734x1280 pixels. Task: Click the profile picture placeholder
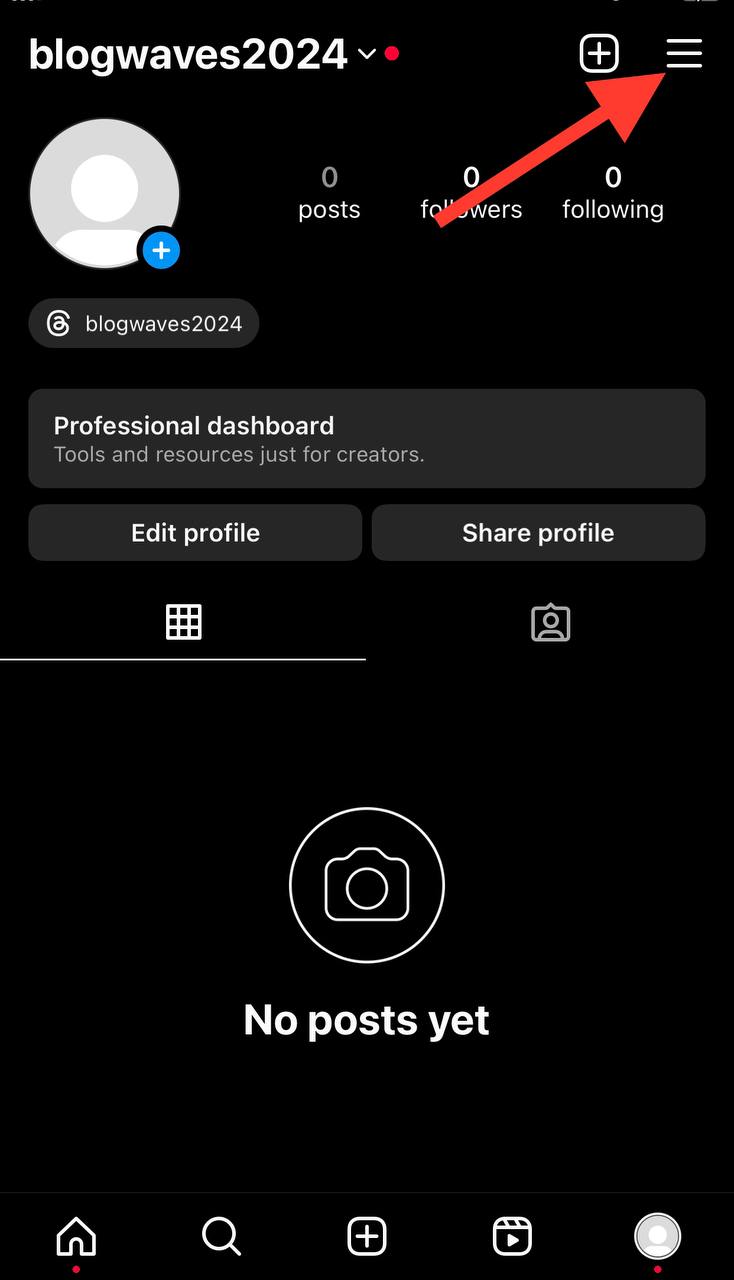(x=105, y=193)
